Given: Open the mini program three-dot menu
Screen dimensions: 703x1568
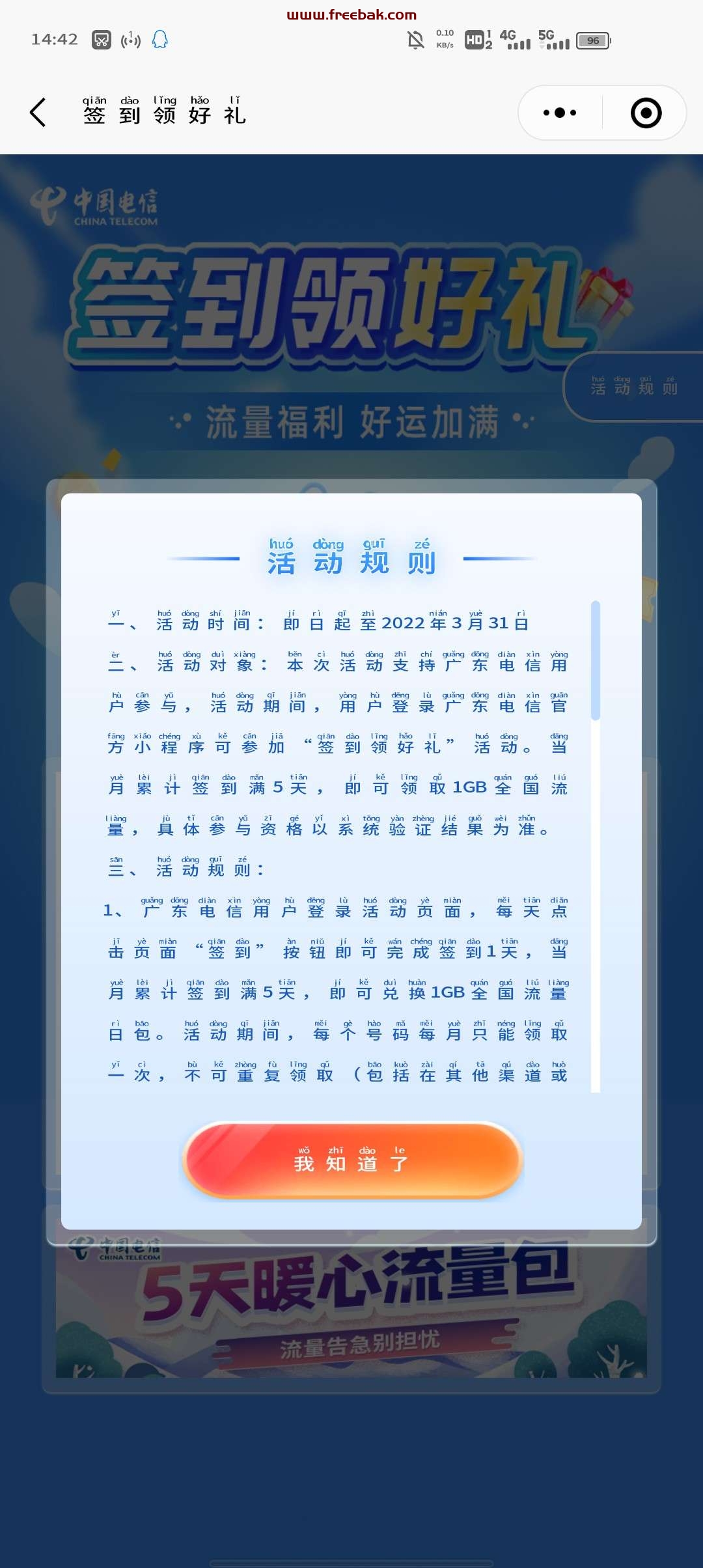Looking at the screenshot, I should (560, 113).
